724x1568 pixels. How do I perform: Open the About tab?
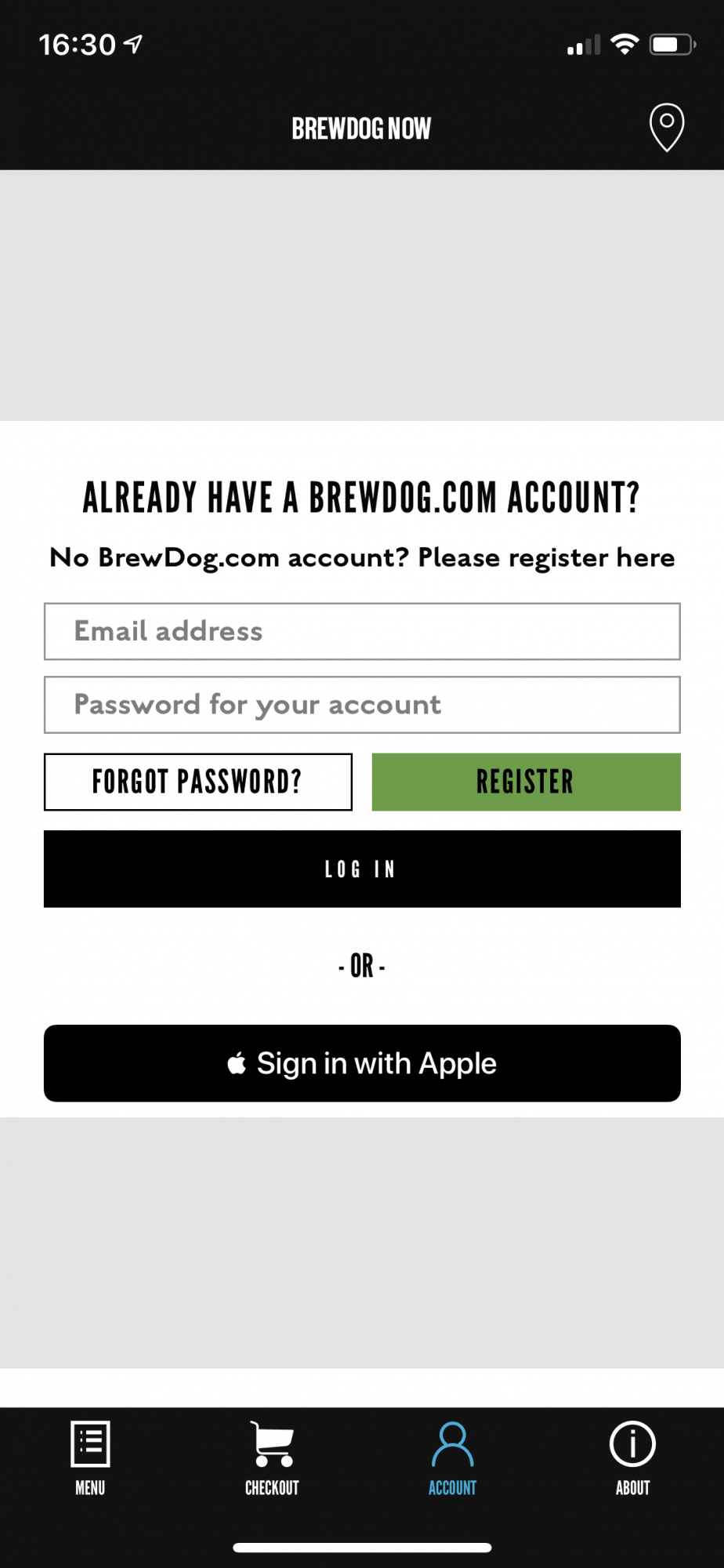[632, 1457]
